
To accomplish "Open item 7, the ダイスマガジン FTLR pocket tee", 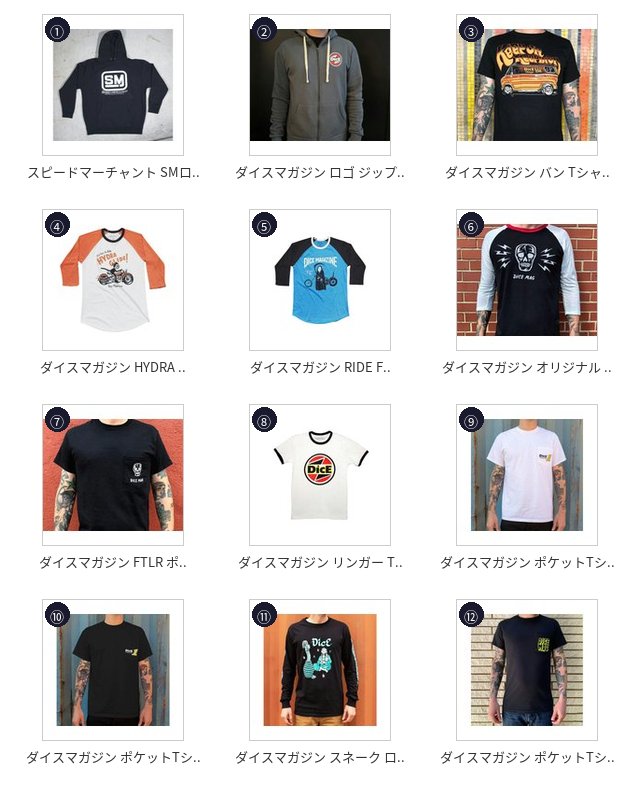I will coord(113,475).
